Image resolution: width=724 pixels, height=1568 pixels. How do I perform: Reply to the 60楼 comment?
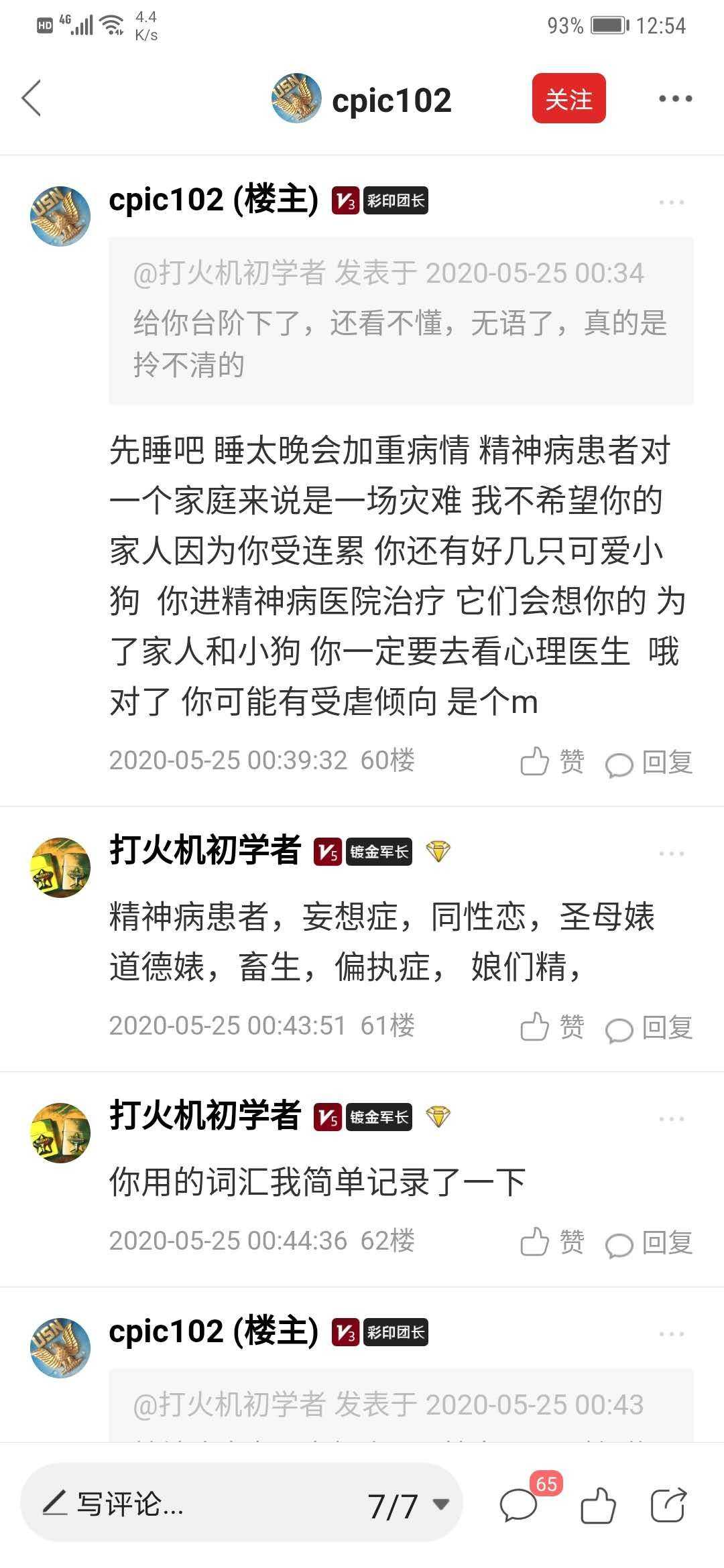point(649,762)
